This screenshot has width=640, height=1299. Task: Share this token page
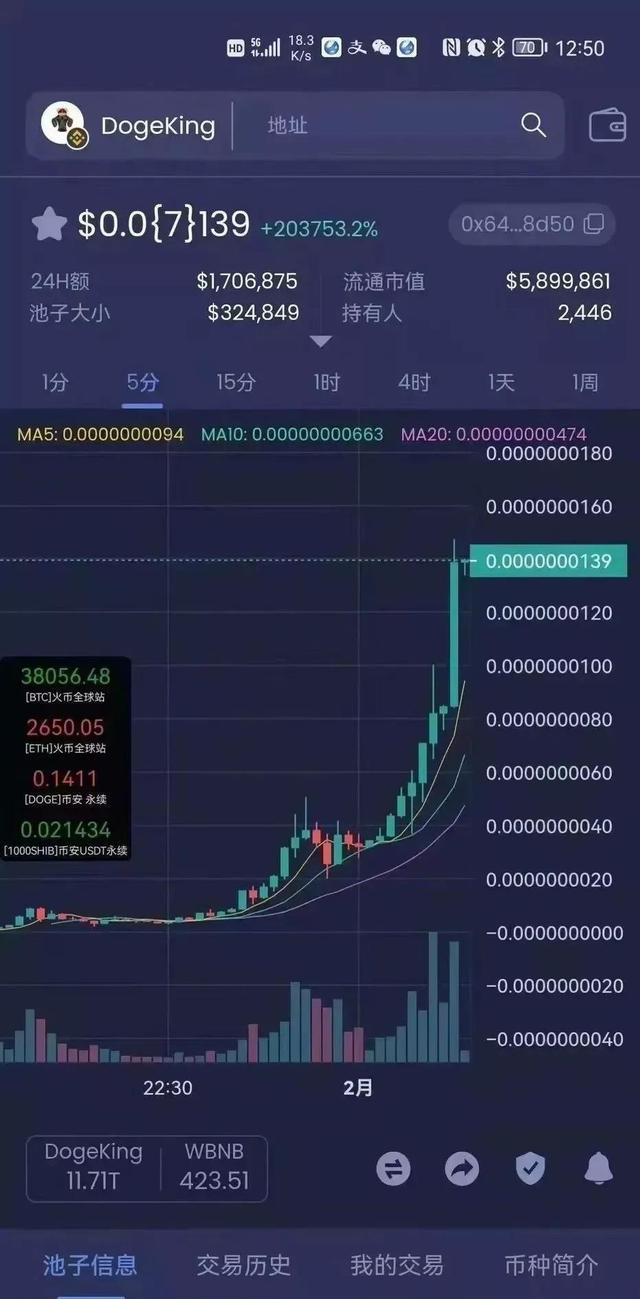[x=461, y=1168]
